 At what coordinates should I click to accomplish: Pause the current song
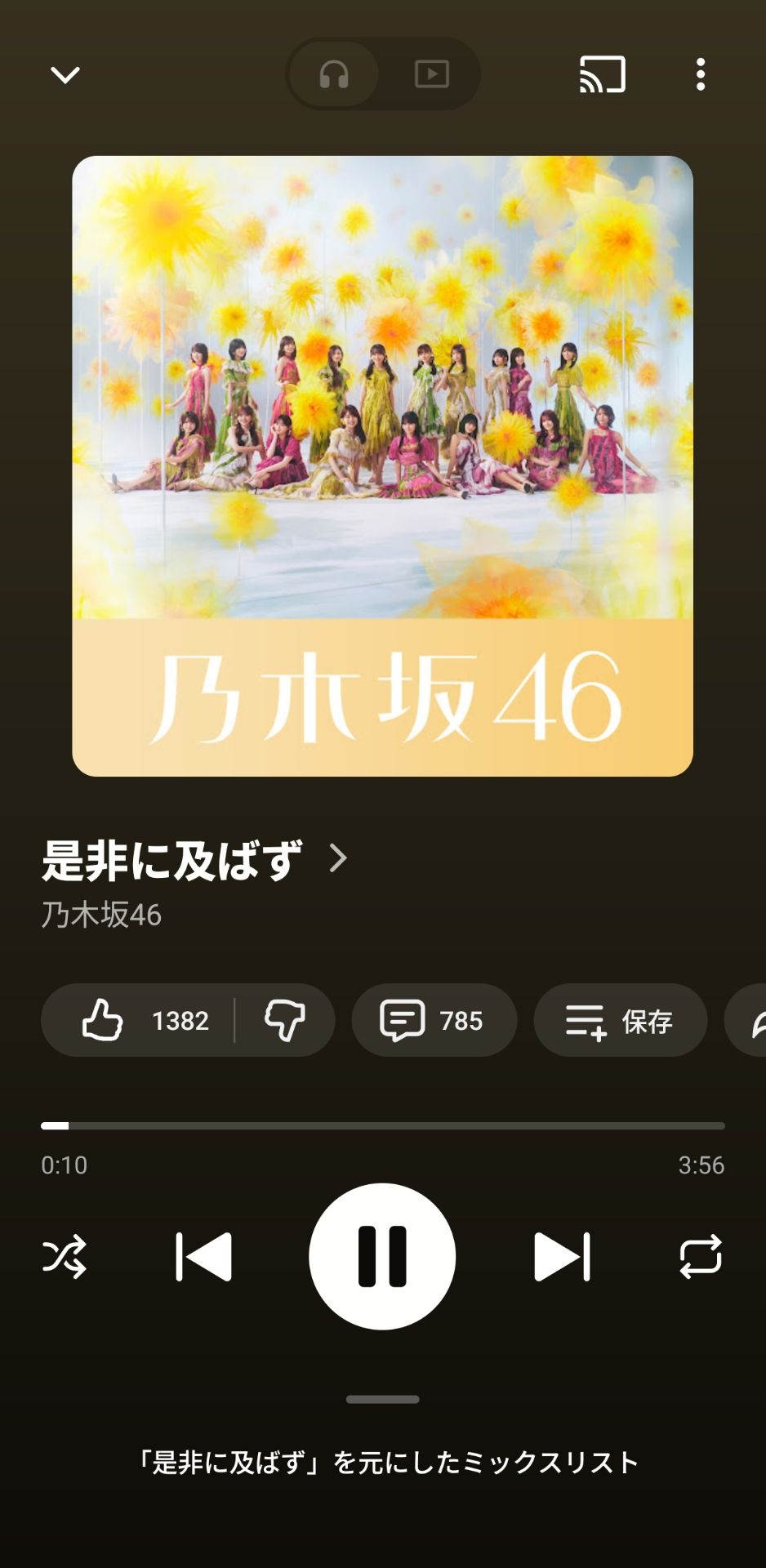click(382, 1256)
